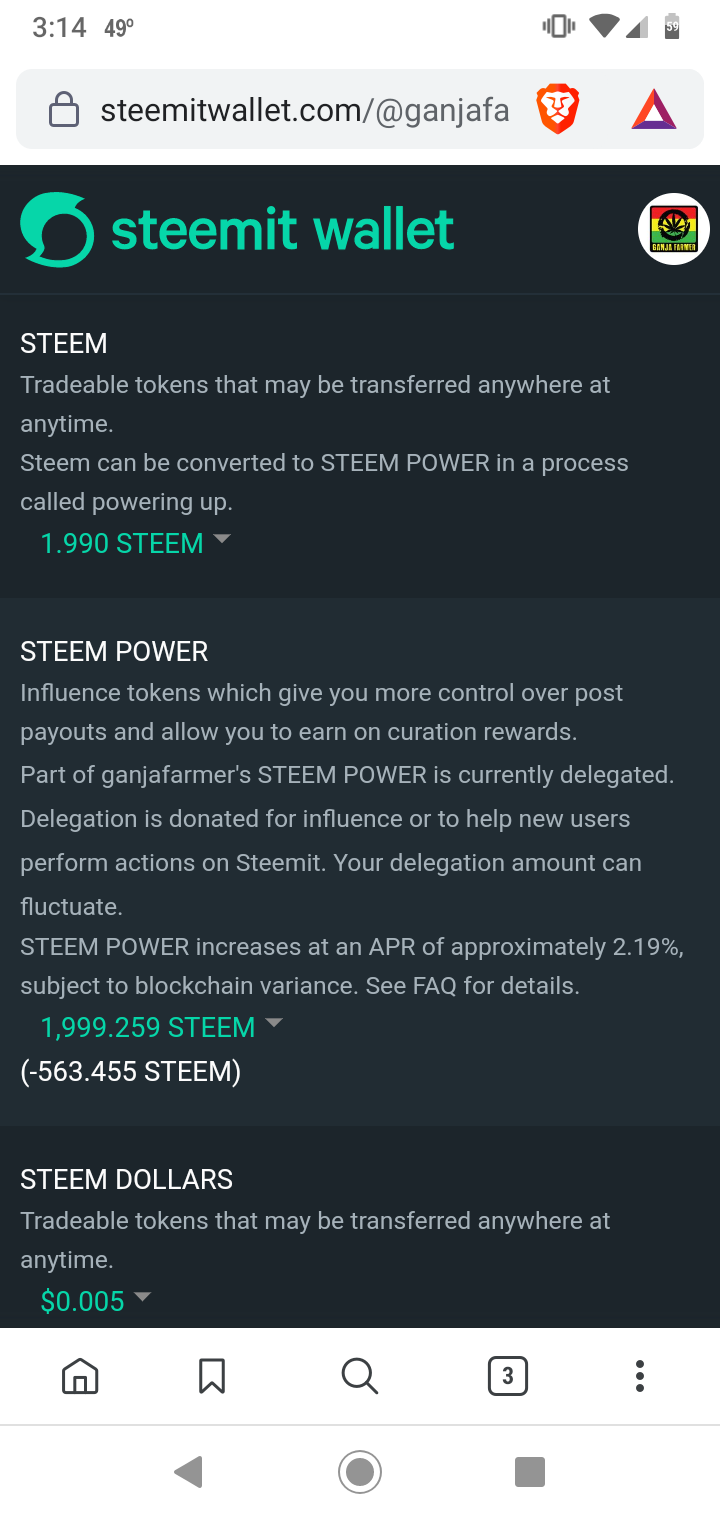Tap the steemit wallet logo

click(238, 230)
